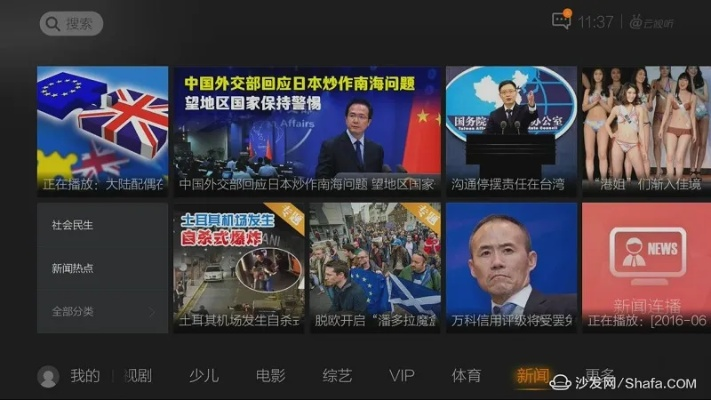
Task: Open the 脱欧开启 "潘多拉魔盒" video
Action: point(374,267)
